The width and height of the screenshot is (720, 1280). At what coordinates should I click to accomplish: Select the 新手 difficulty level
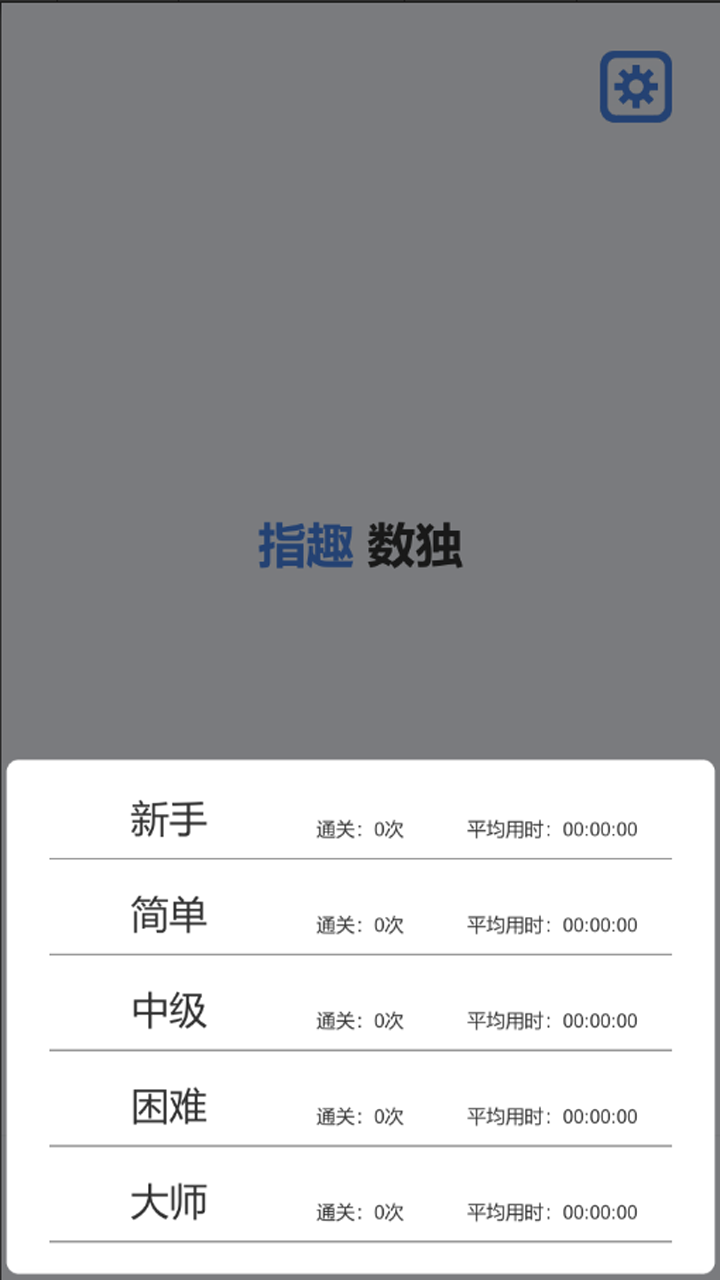[x=168, y=819]
